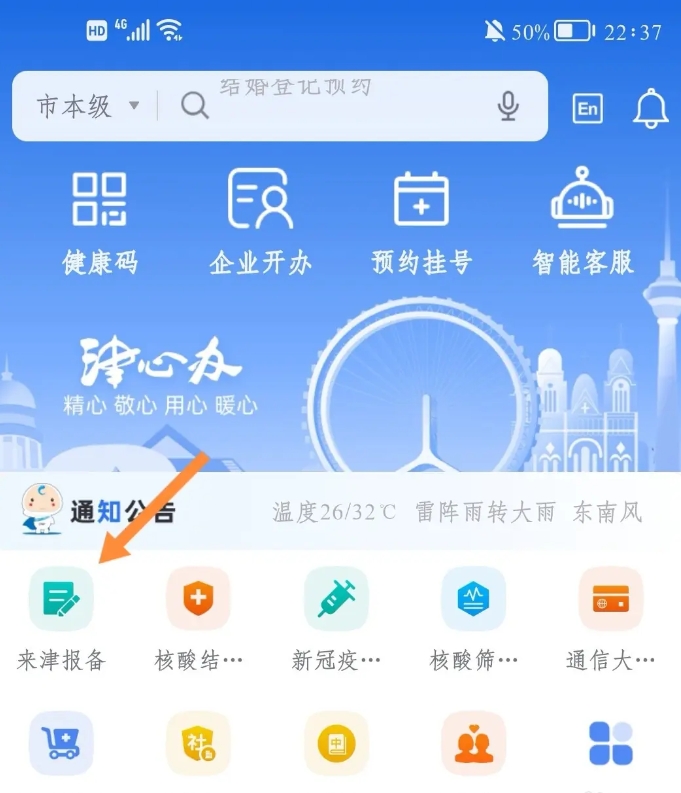Open 企业开办 service
This screenshot has height=793, width=681.
pos(260,222)
